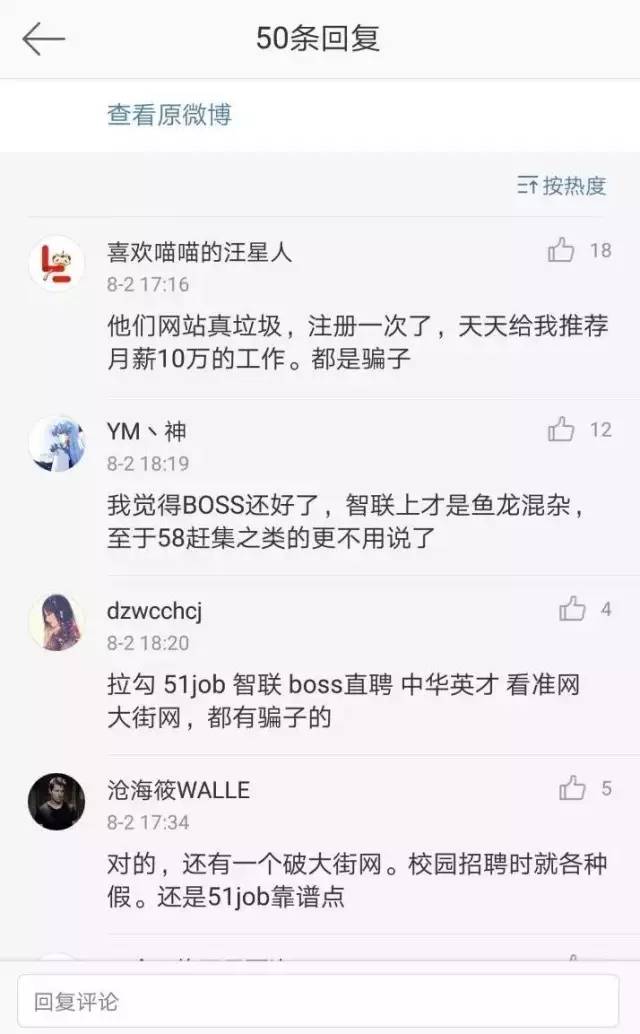Tap the 回复评论 input field

(x=318, y=1001)
